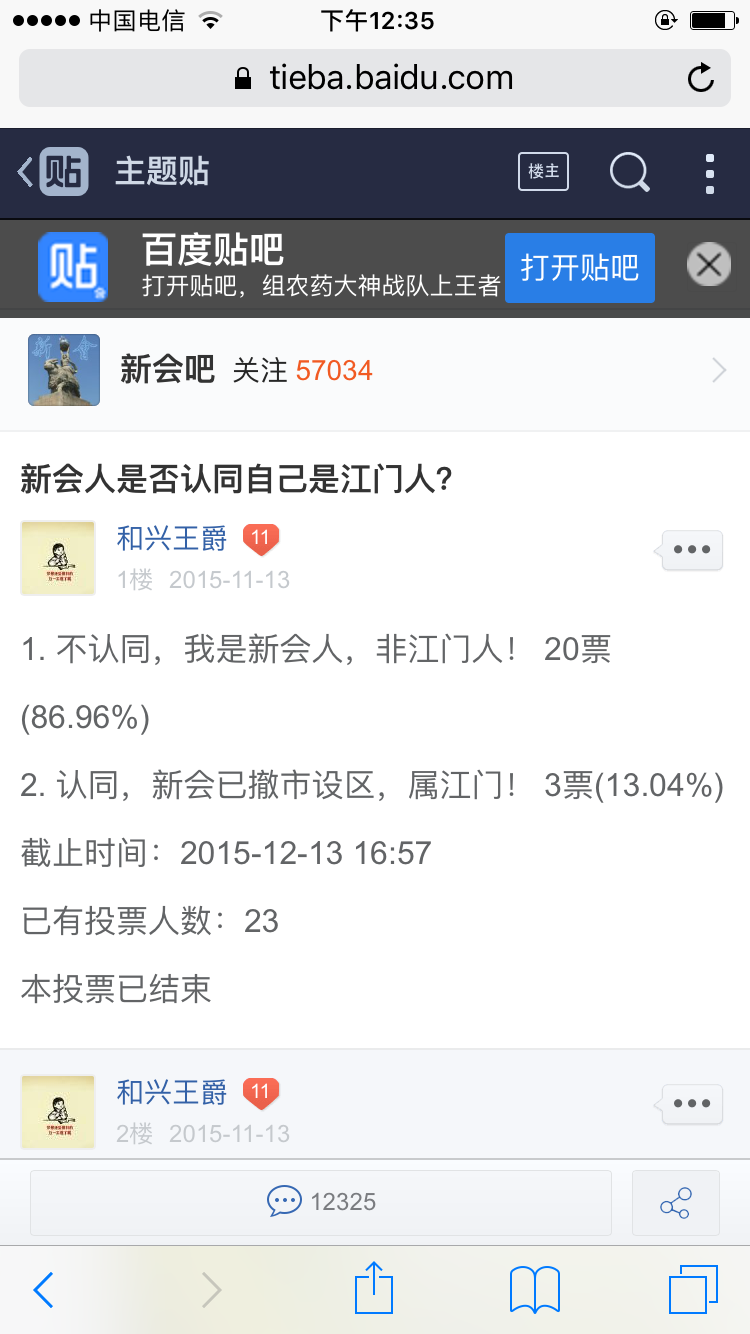
Task: Tap the tieba.baidu.com address bar
Action: [x=375, y=78]
